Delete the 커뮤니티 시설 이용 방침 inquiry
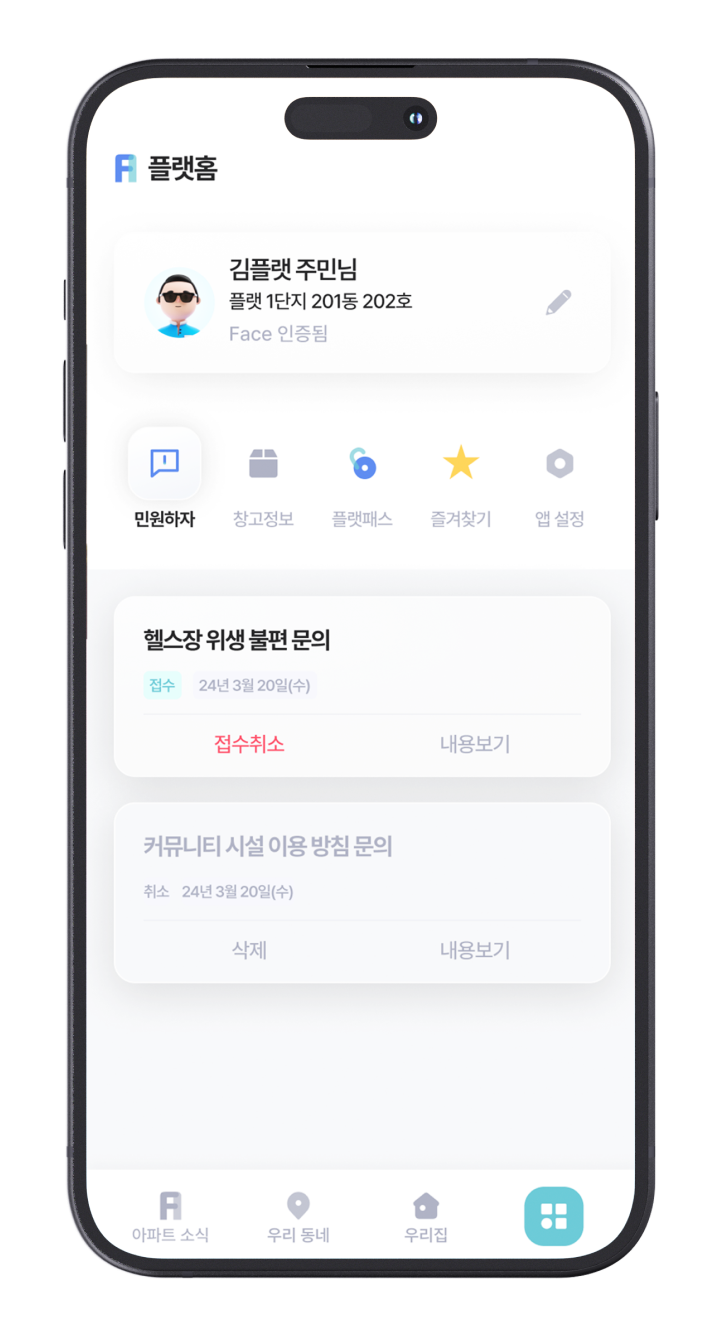The width and height of the screenshot is (728, 1334). pyautogui.click(x=249, y=950)
